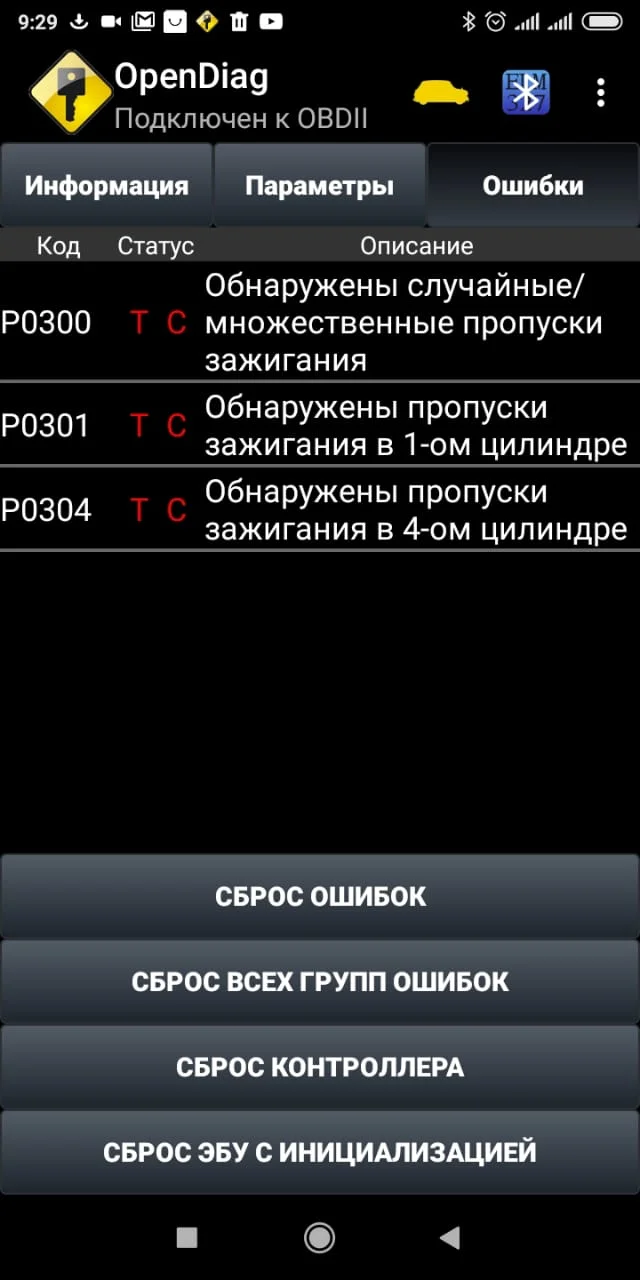Open error code P0300 row

pyautogui.click(x=320, y=322)
